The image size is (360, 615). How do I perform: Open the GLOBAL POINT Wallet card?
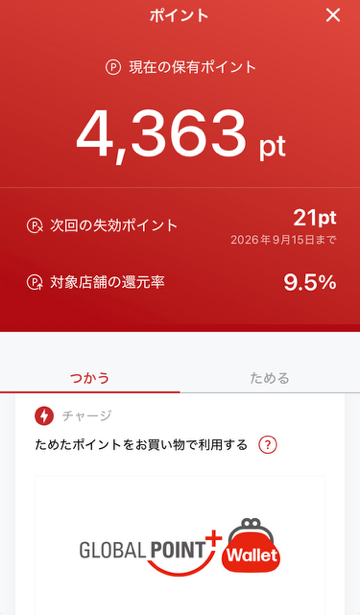point(180,546)
